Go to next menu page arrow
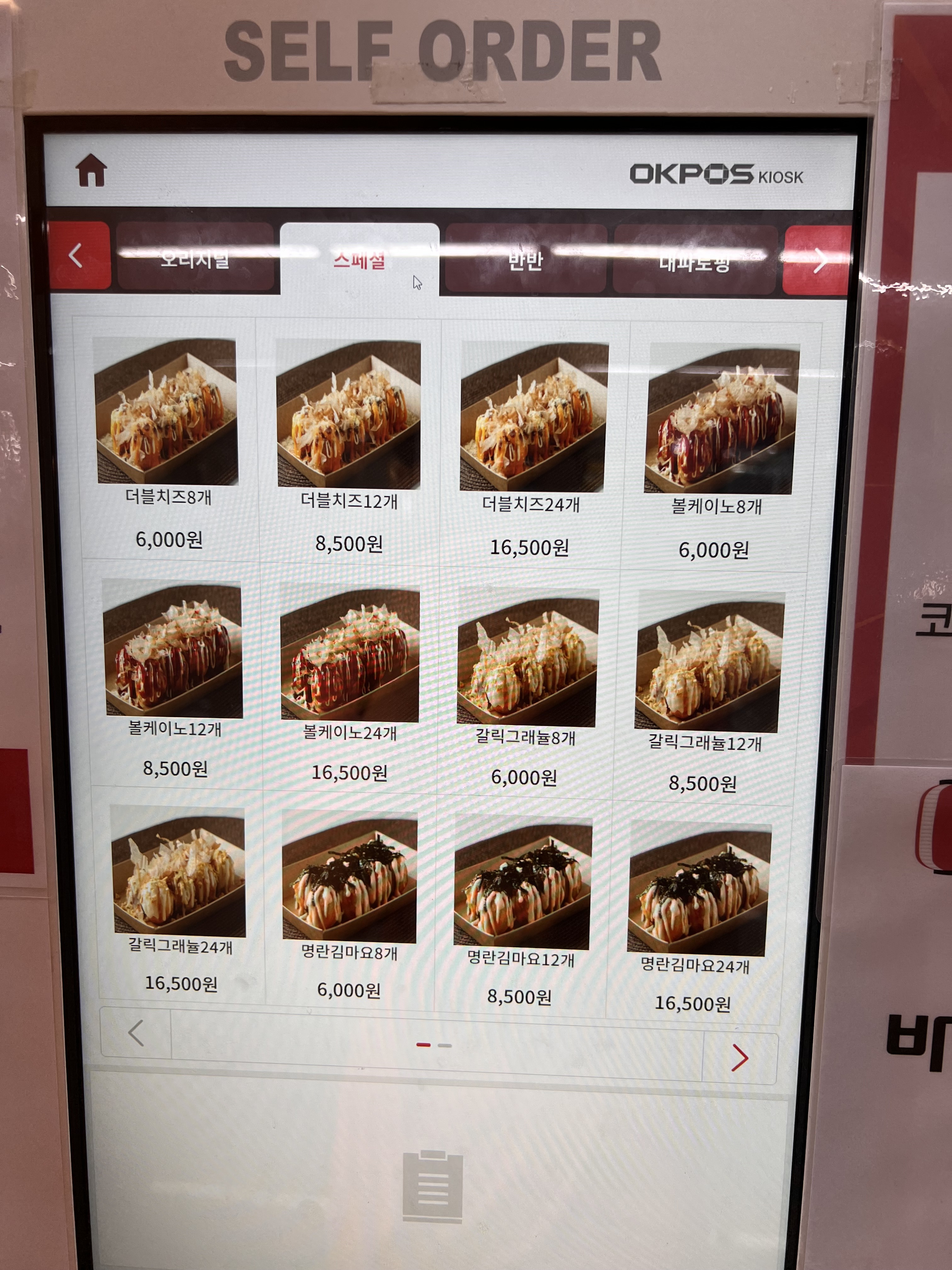The width and height of the screenshot is (952, 1270). tap(739, 1058)
